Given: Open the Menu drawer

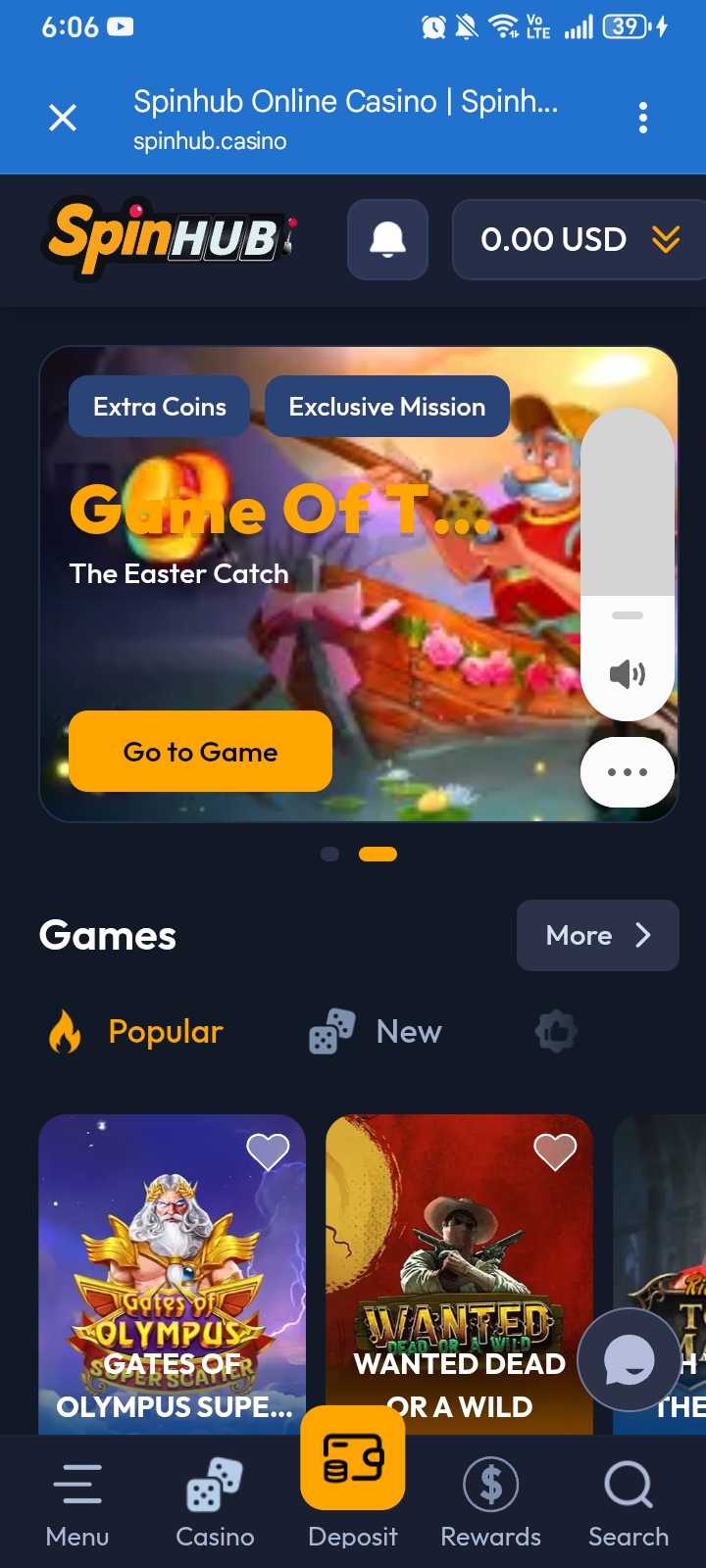Looking at the screenshot, I should (x=77, y=1501).
